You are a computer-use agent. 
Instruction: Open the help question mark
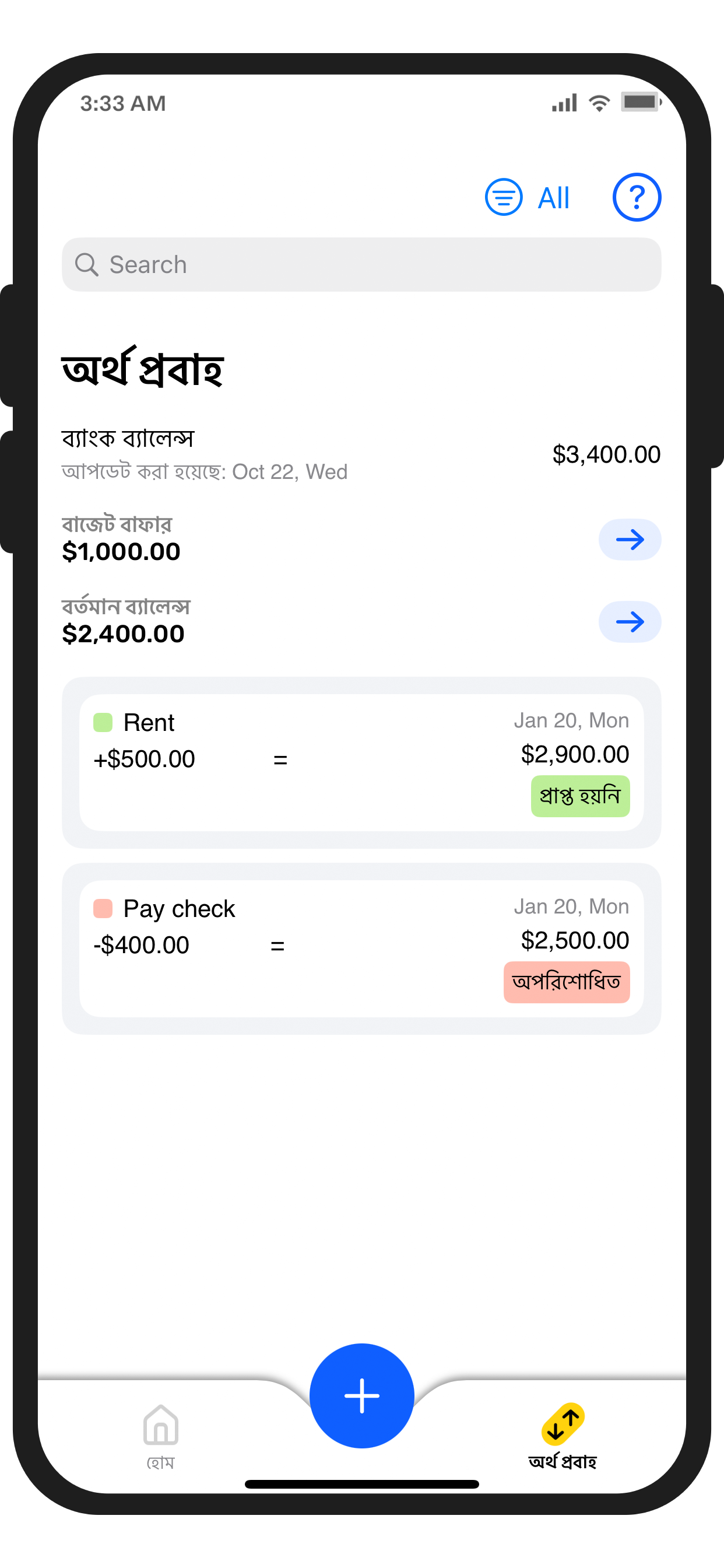point(636,197)
